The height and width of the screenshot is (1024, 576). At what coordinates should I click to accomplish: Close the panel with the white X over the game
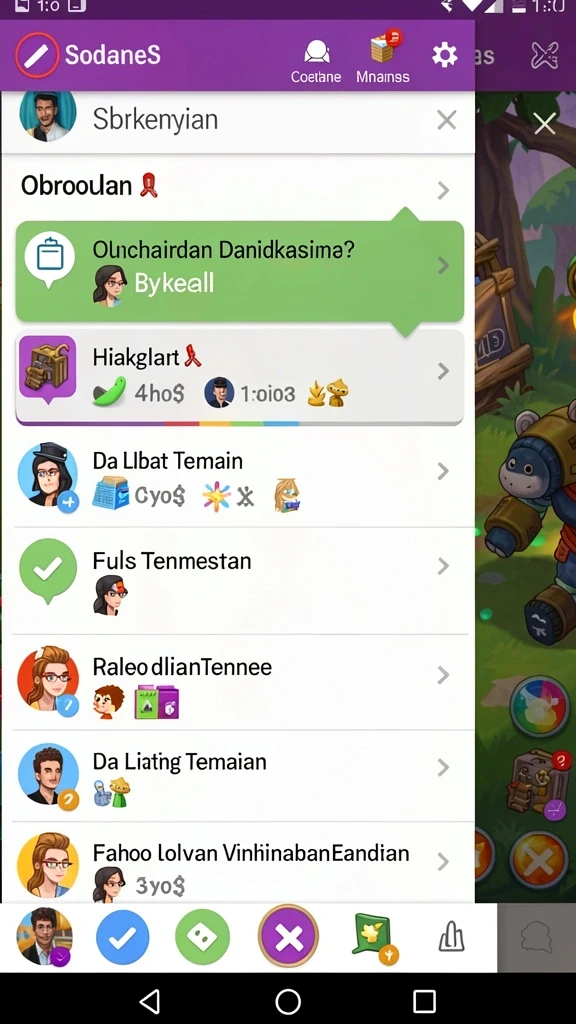click(545, 123)
